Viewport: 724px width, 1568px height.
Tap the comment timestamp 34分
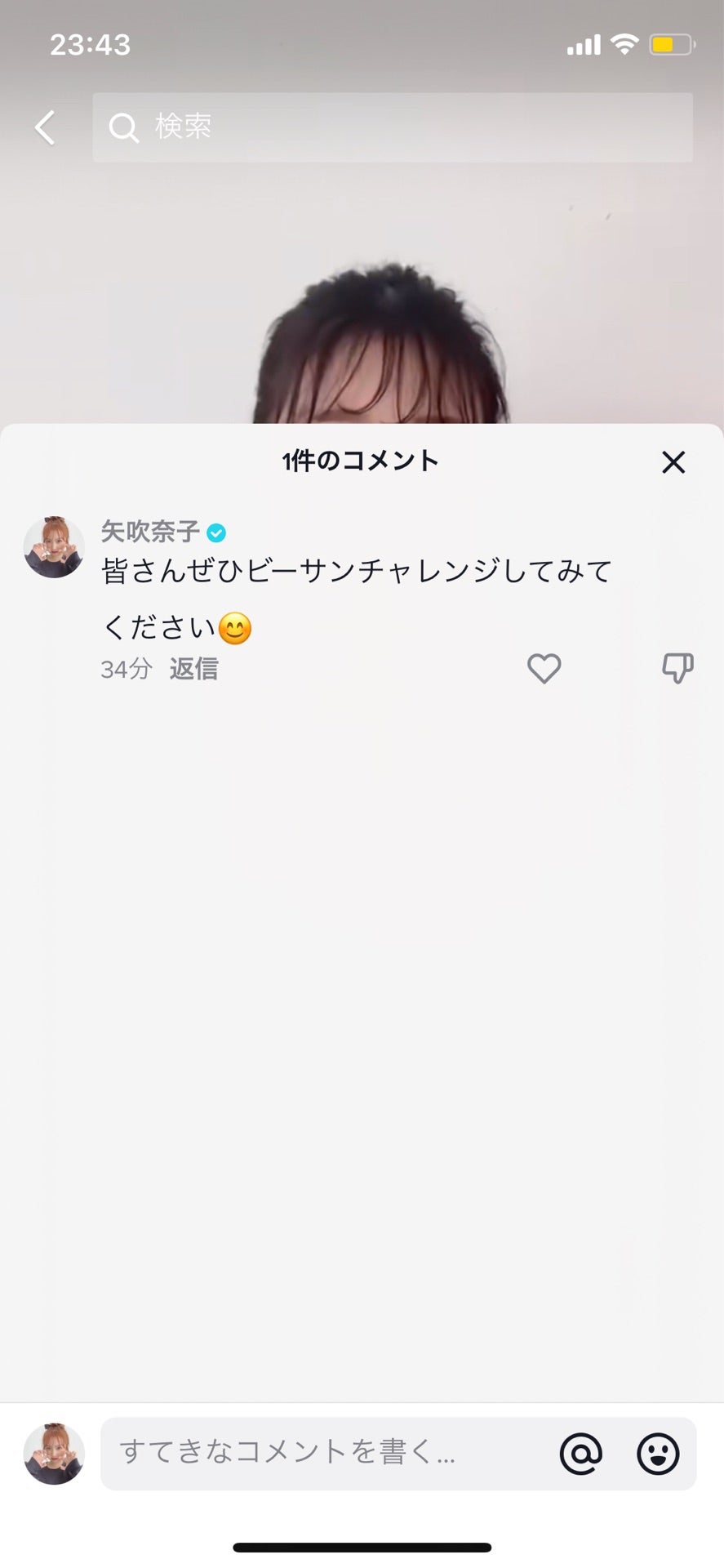[125, 669]
